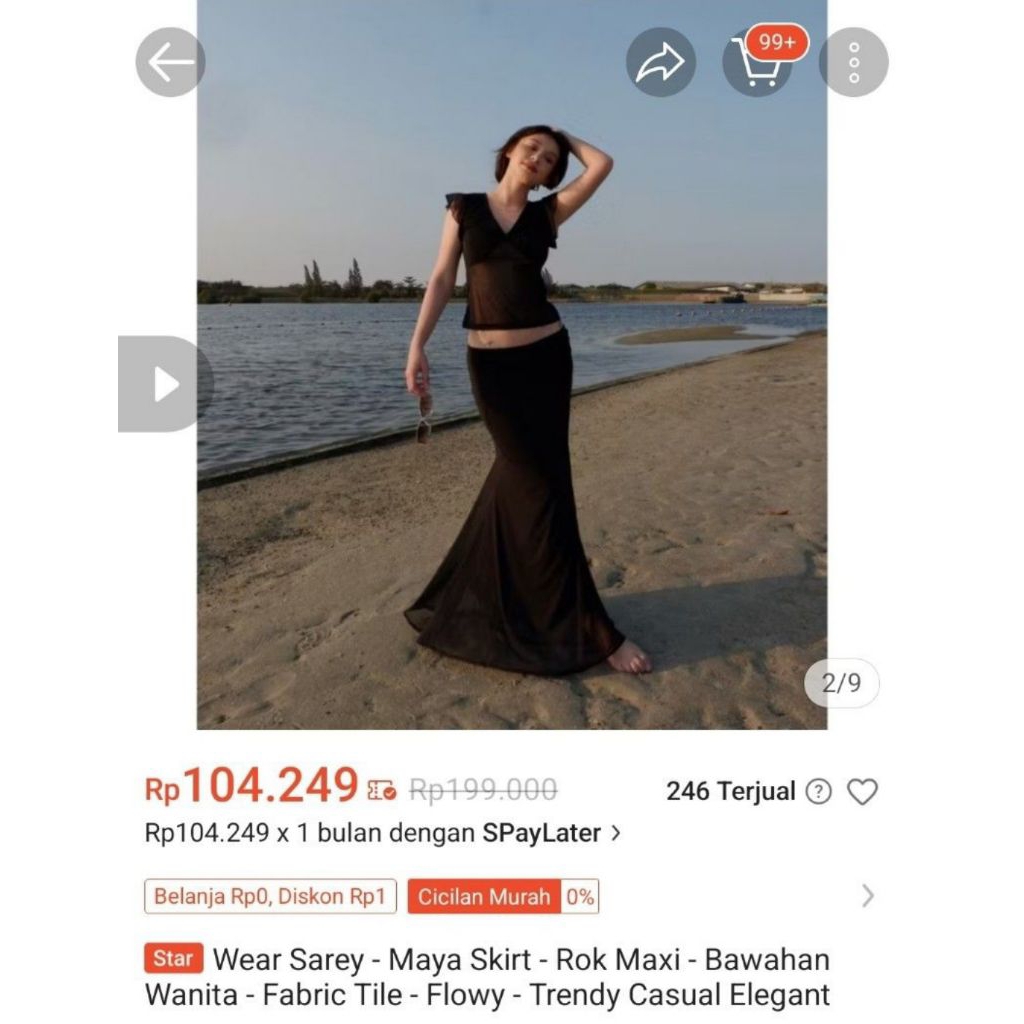Open the three-dot overflow menu
The height and width of the screenshot is (1024, 1024).
pos(853,62)
